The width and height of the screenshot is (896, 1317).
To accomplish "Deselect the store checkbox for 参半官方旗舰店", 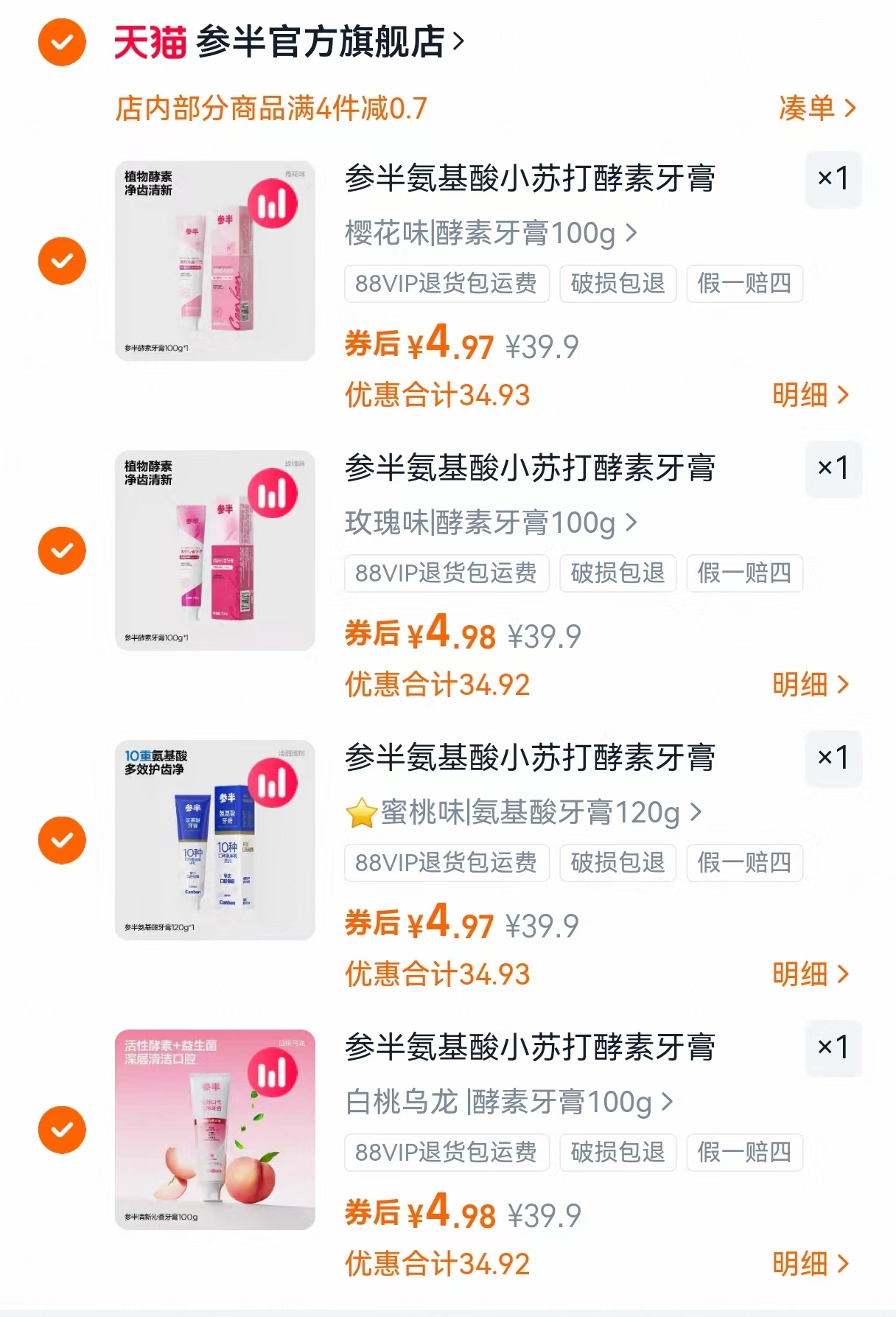I will click(62, 43).
